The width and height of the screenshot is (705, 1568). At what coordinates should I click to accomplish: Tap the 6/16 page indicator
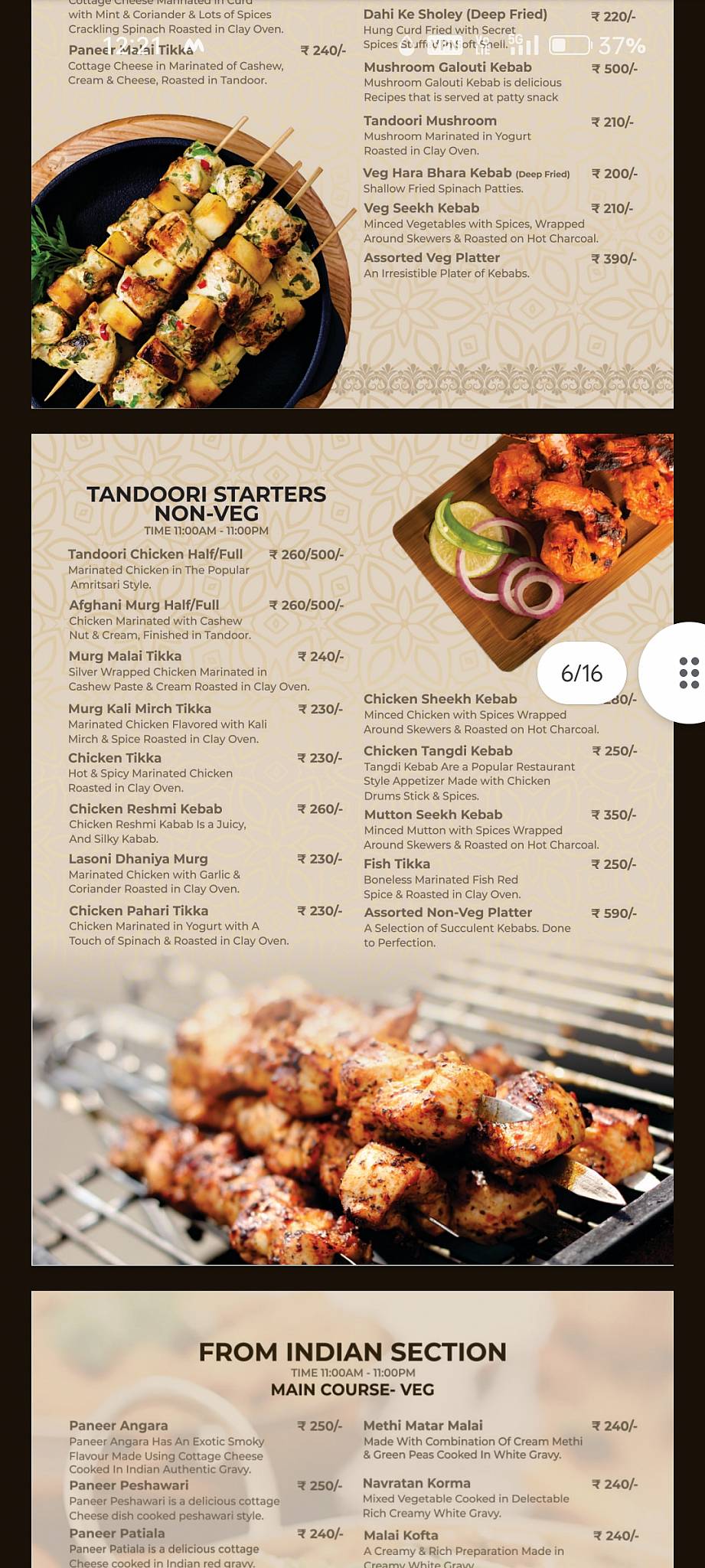(x=583, y=673)
